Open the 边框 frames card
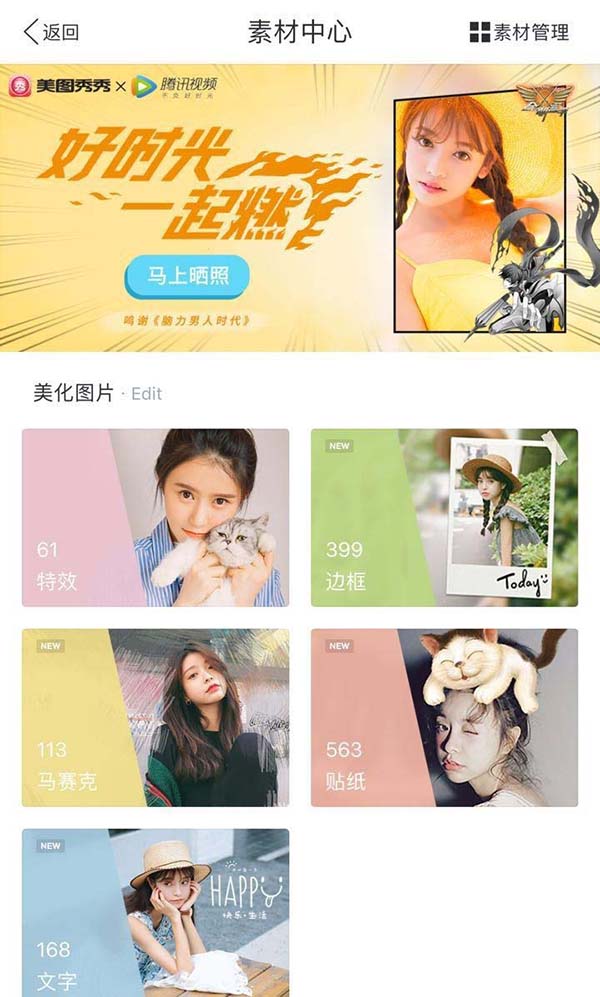Viewport: 600px width, 997px height. (444, 517)
